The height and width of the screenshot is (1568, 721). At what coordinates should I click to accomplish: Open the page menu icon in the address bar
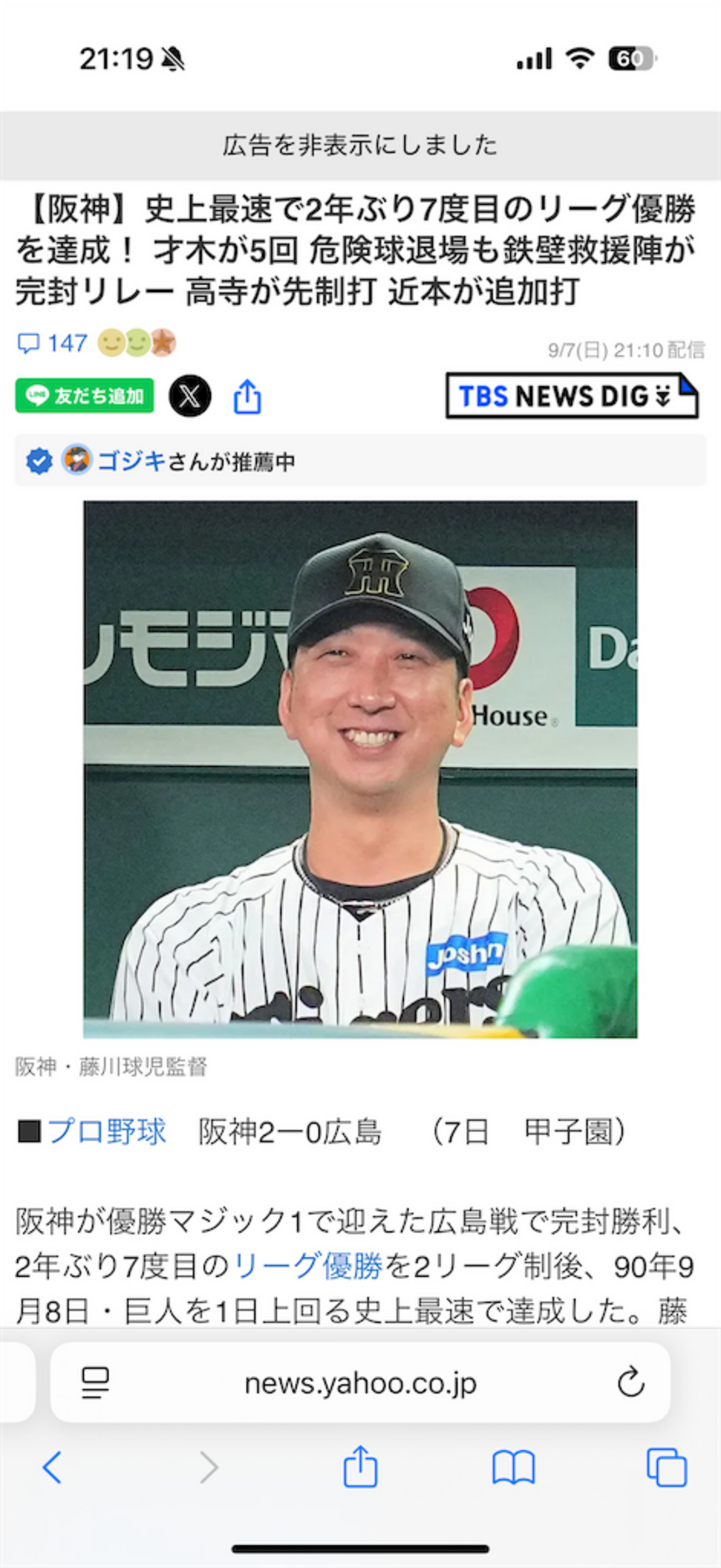click(x=95, y=1383)
